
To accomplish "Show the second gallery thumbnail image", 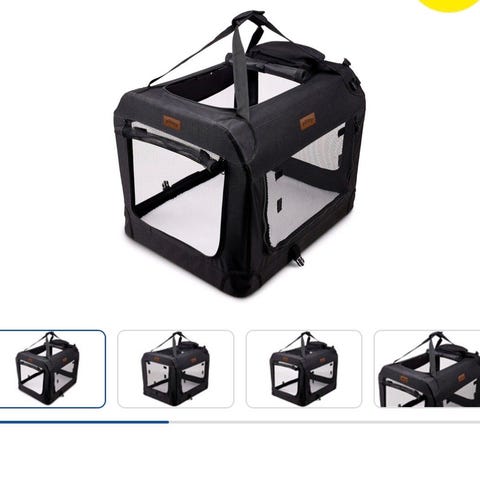I will coord(176,369).
